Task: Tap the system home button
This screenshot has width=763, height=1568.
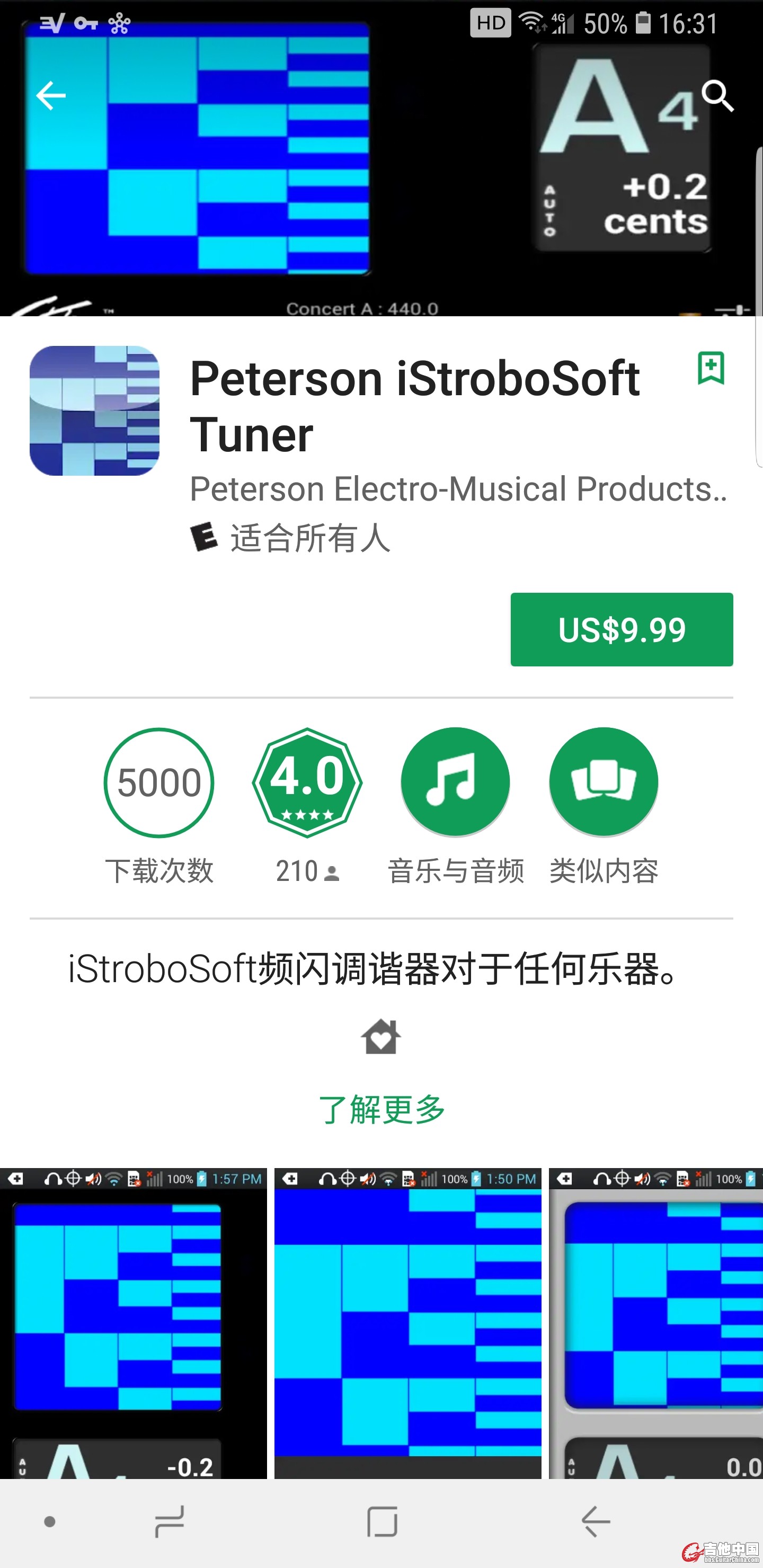Action: pos(382,1522)
